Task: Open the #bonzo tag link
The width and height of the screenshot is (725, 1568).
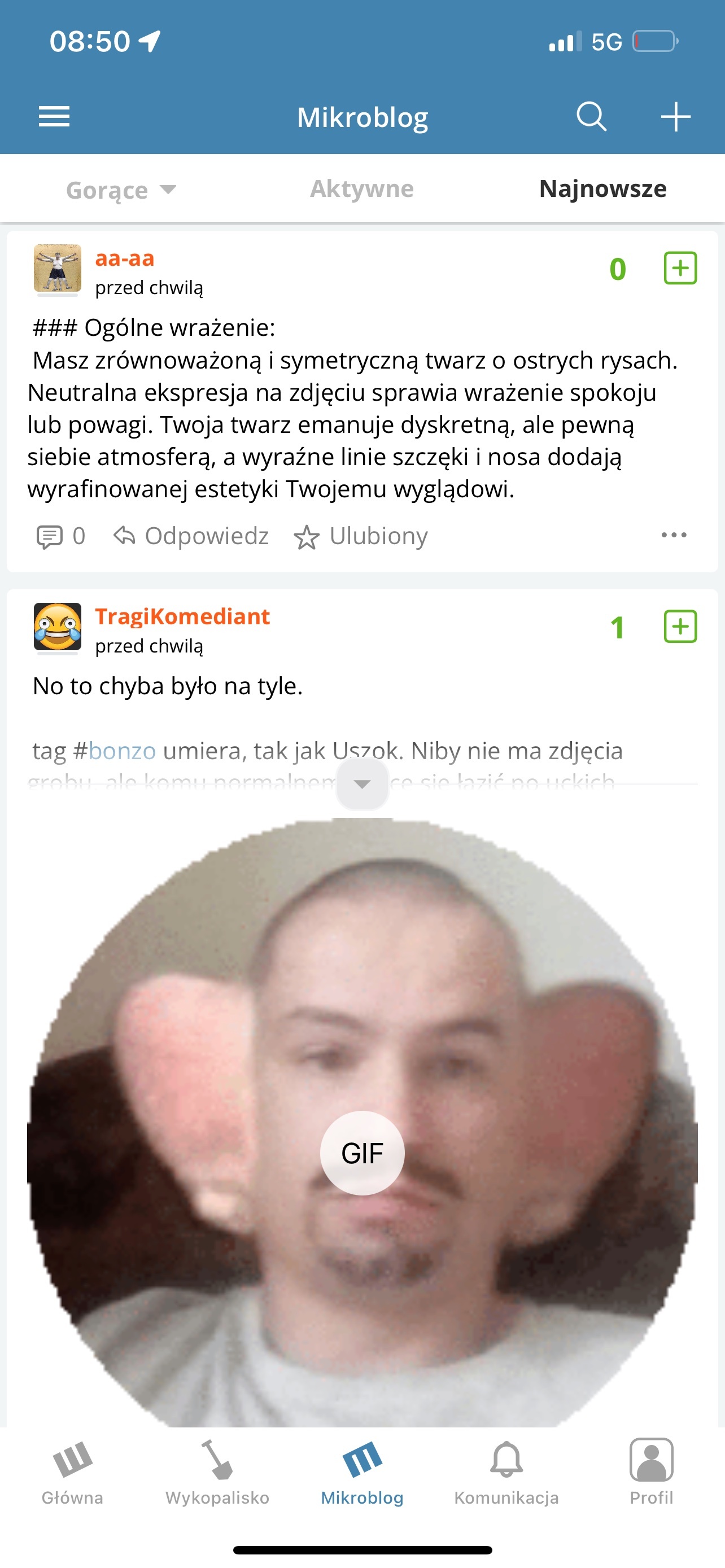Action: [x=121, y=751]
